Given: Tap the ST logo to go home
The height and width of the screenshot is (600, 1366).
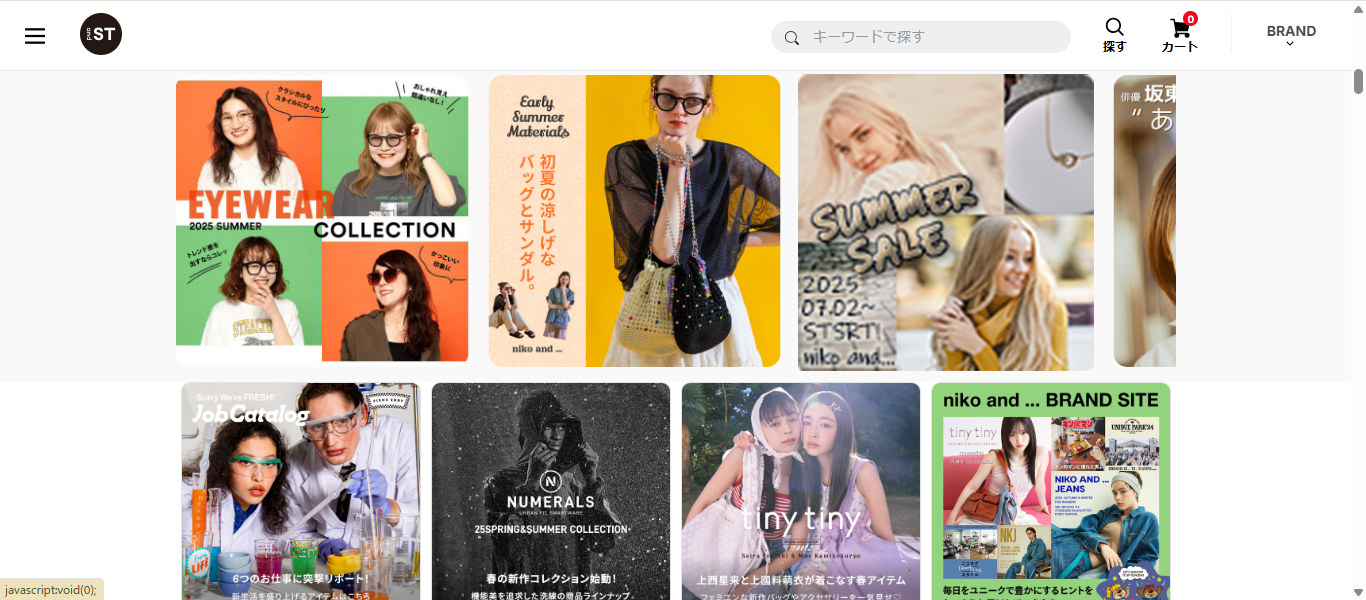Looking at the screenshot, I should (101, 35).
